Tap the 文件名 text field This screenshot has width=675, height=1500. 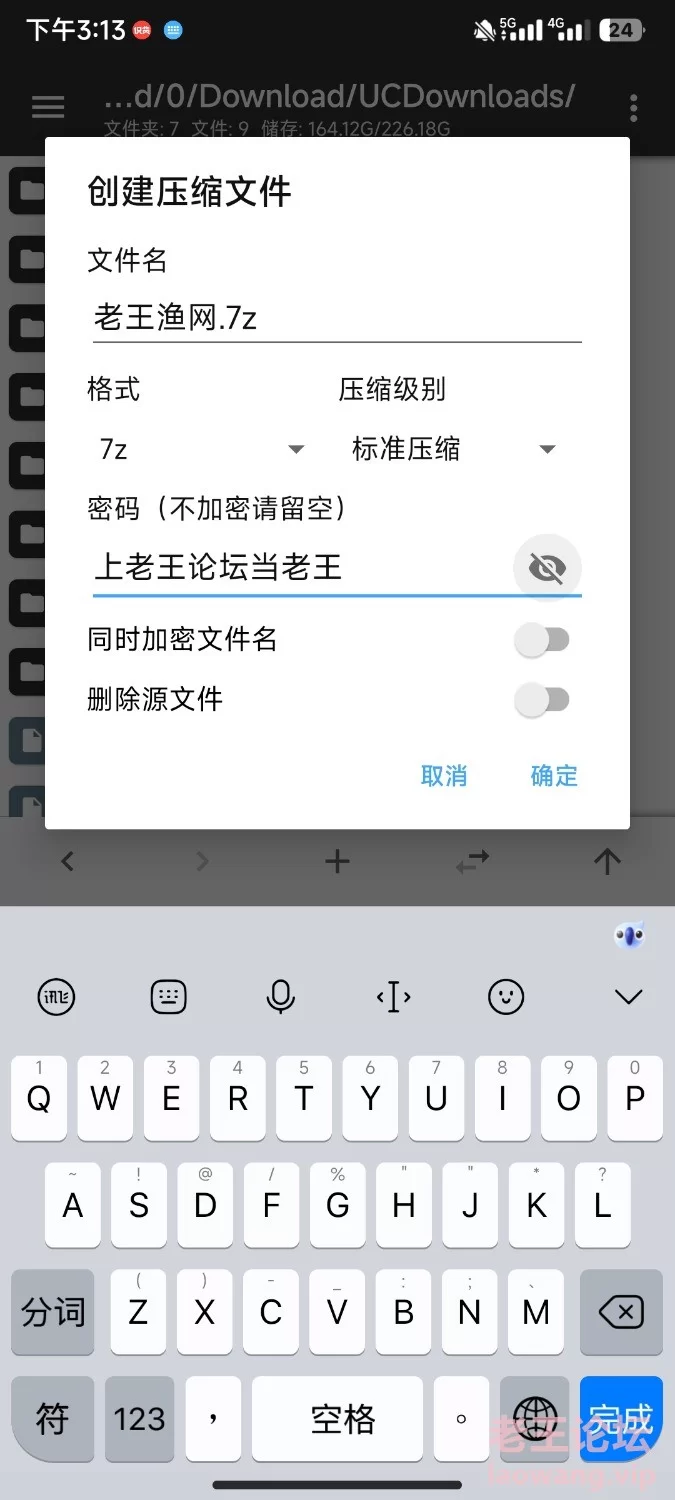click(336, 319)
